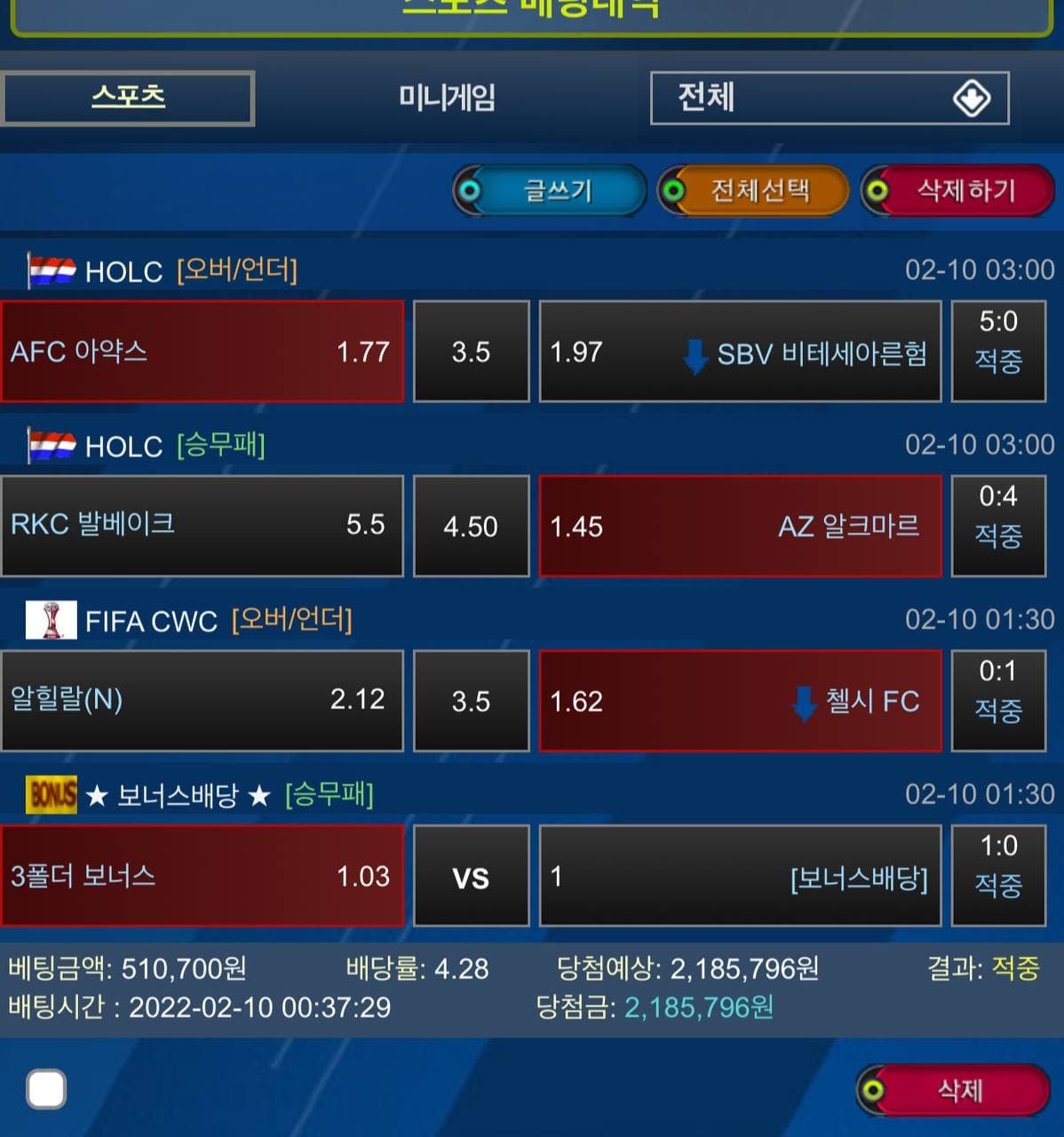The height and width of the screenshot is (1137, 1064).
Task: Check the bet slip selection checkbox
Action: click(x=46, y=1089)
